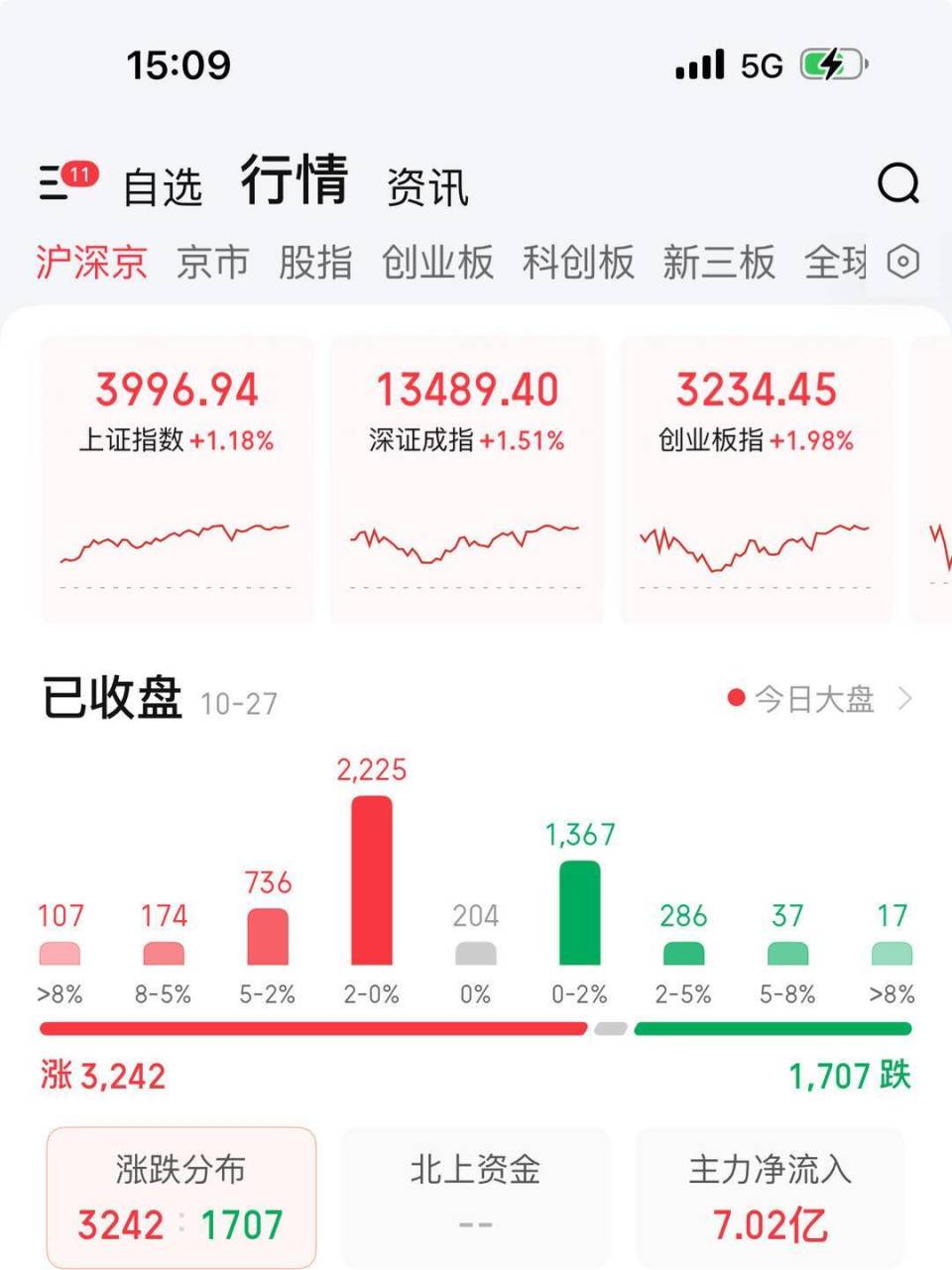This screenshot has height=1270, width=952.
Task: Open the 深证成指 index mini chart card
Action: pyautogui.click(x=466, y=476)
